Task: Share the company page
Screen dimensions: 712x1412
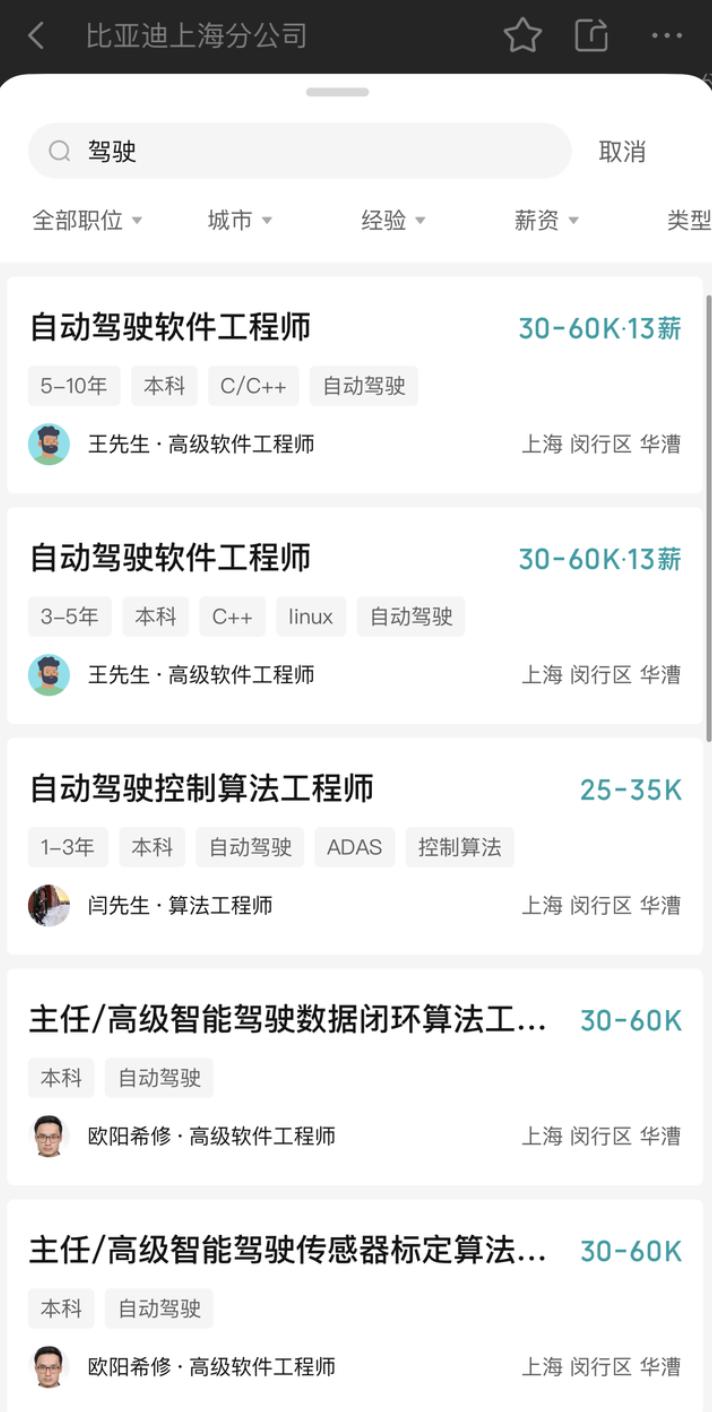Action: click(x=591, y=36)
